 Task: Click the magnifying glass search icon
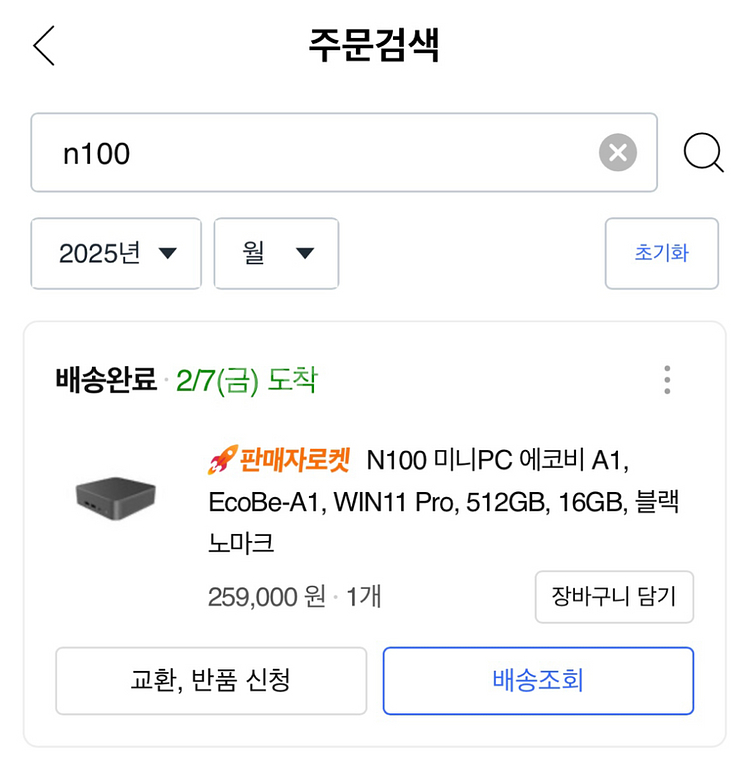coord(704,152)
